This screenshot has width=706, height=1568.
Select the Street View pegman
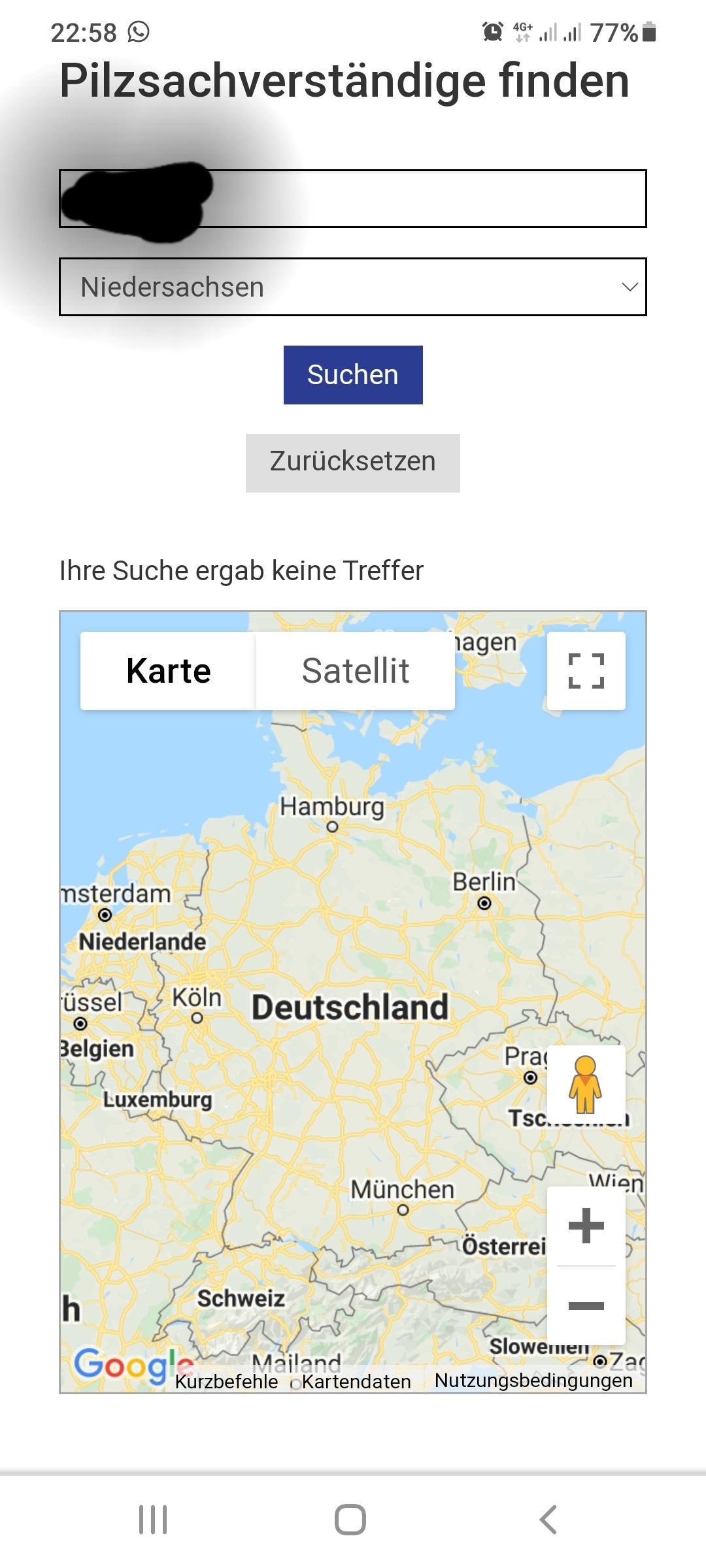click(x=586, y=1085)
